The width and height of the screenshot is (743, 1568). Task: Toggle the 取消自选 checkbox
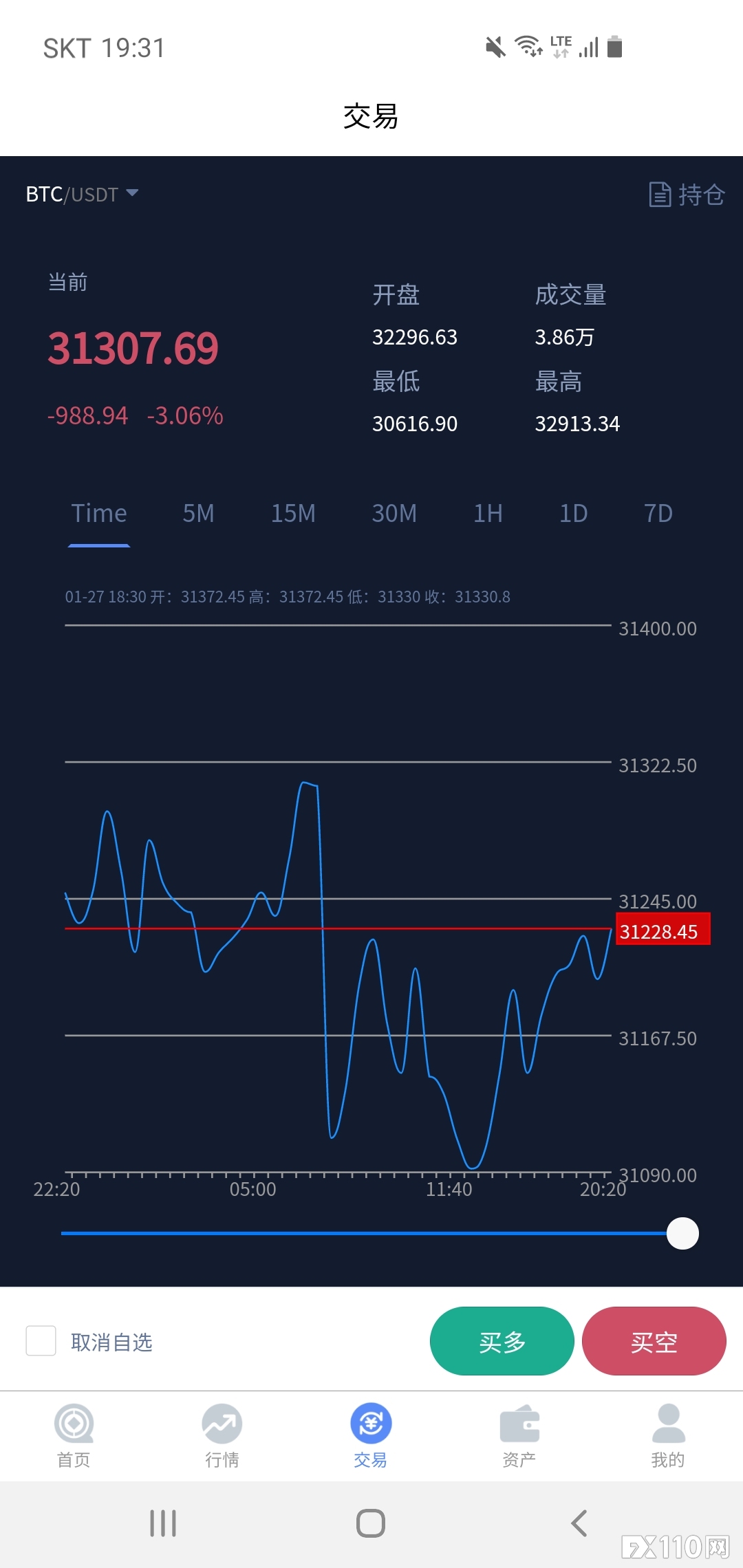[x=41, y=1341]
